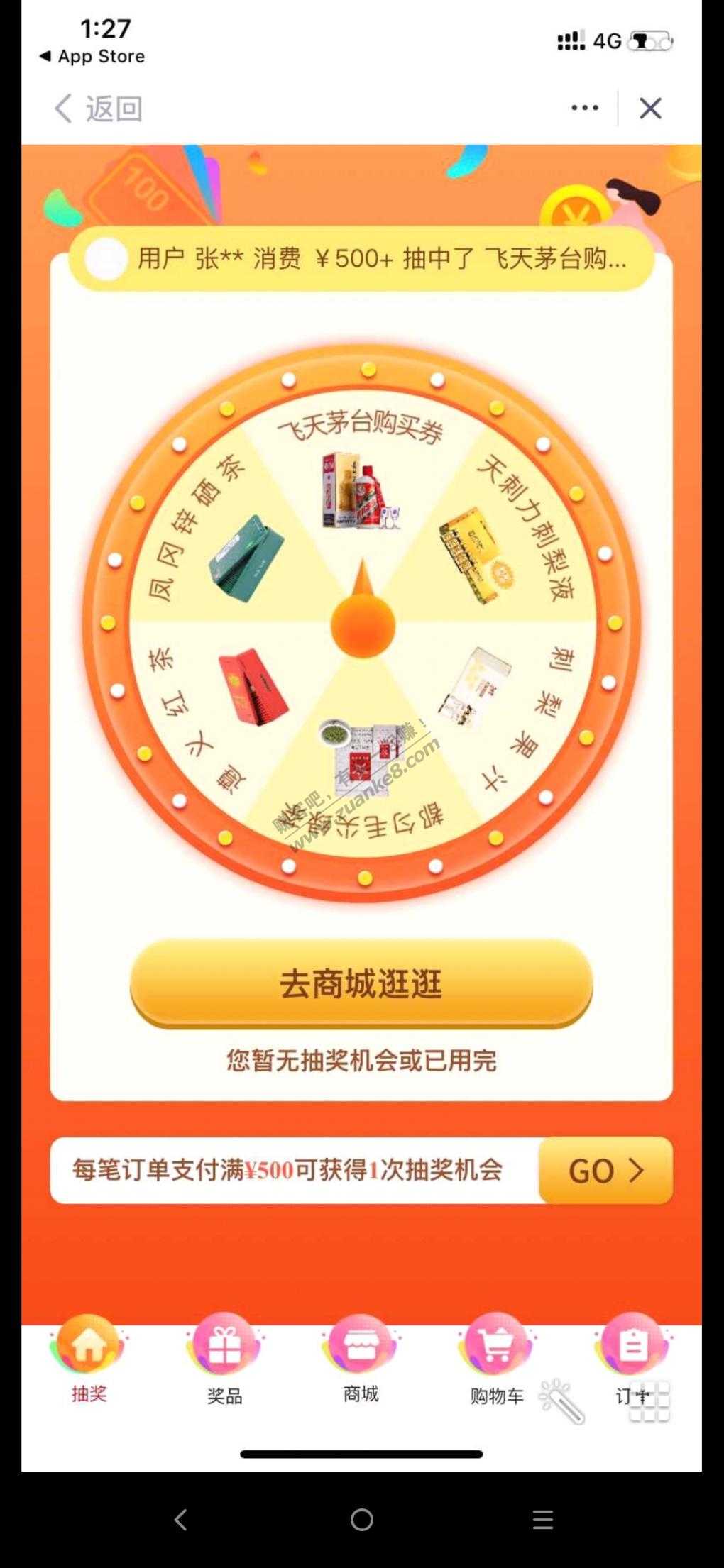Screen dimensions: 724x1568
Task: Tap the 去商城逛逛 button
Action: coord(361,984)
